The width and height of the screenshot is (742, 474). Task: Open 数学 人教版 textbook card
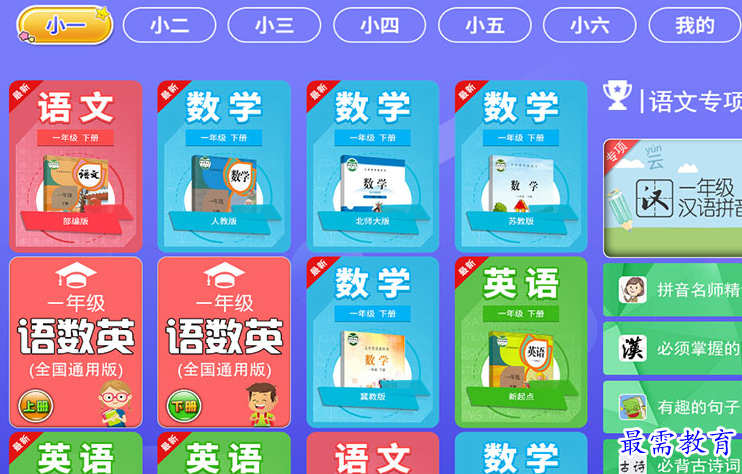224,166
